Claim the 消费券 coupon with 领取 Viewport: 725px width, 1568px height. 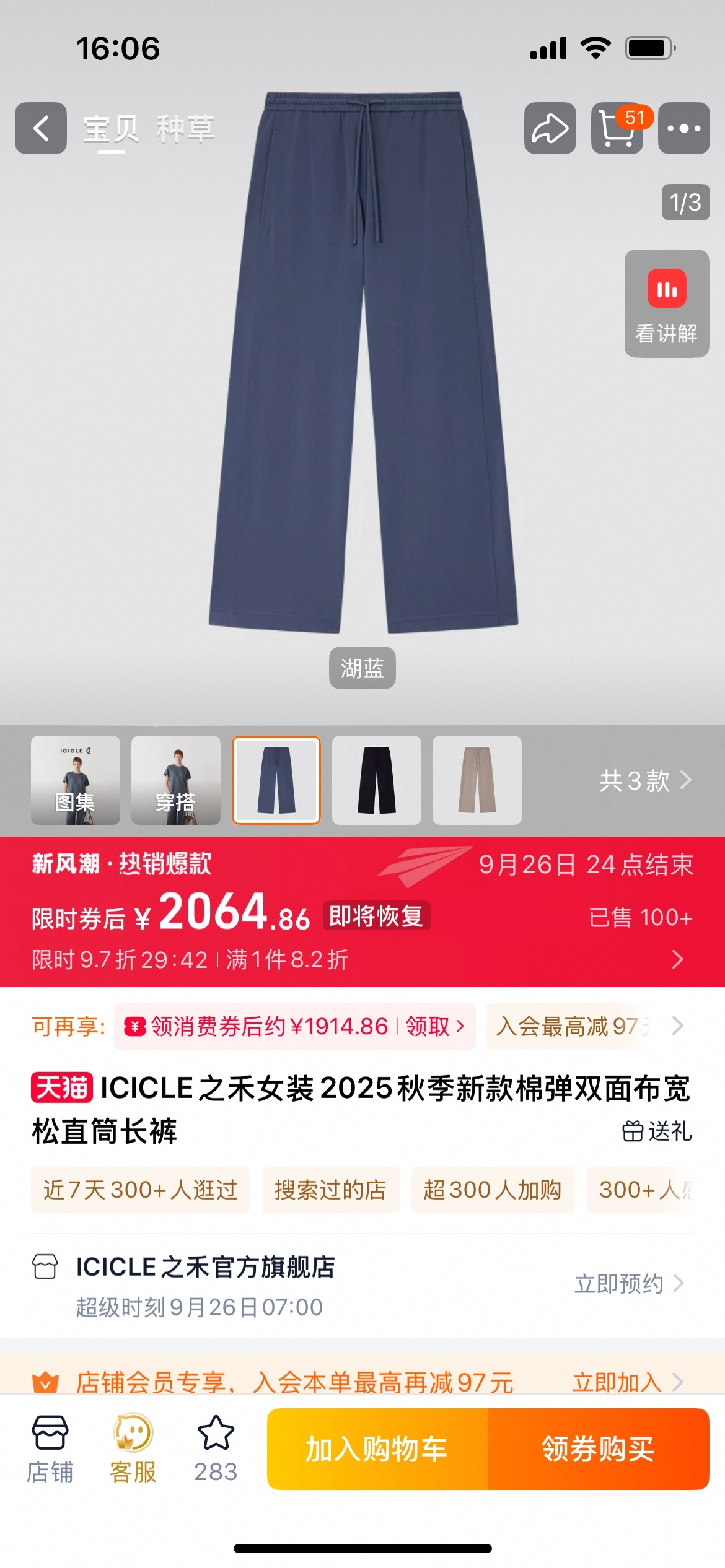[434, 1026]
